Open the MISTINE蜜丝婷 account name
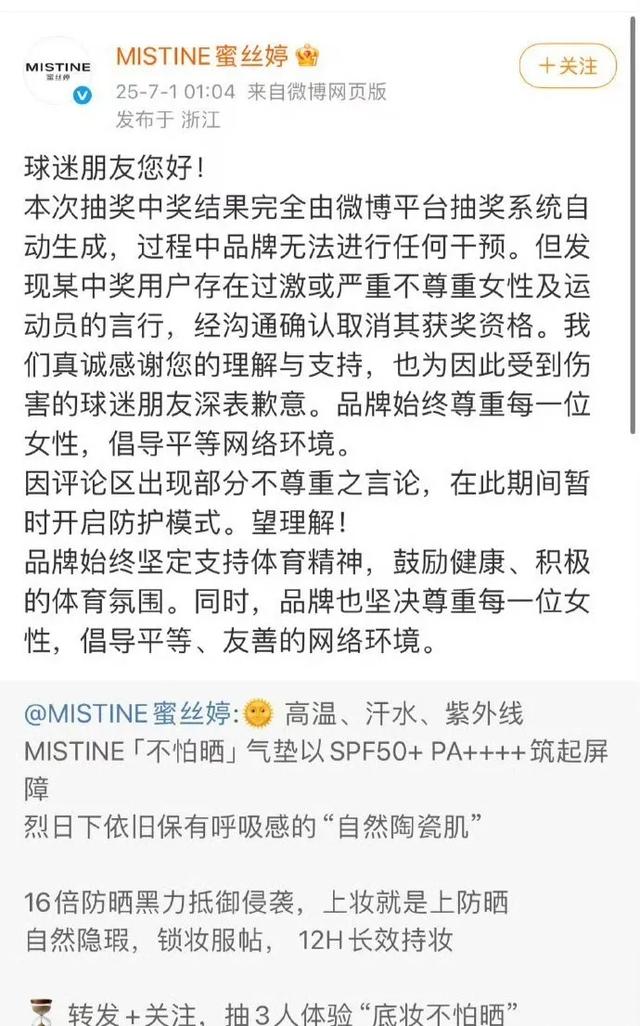The width and height of the screenshot is (640, 1026). click(x=204, y=57)
